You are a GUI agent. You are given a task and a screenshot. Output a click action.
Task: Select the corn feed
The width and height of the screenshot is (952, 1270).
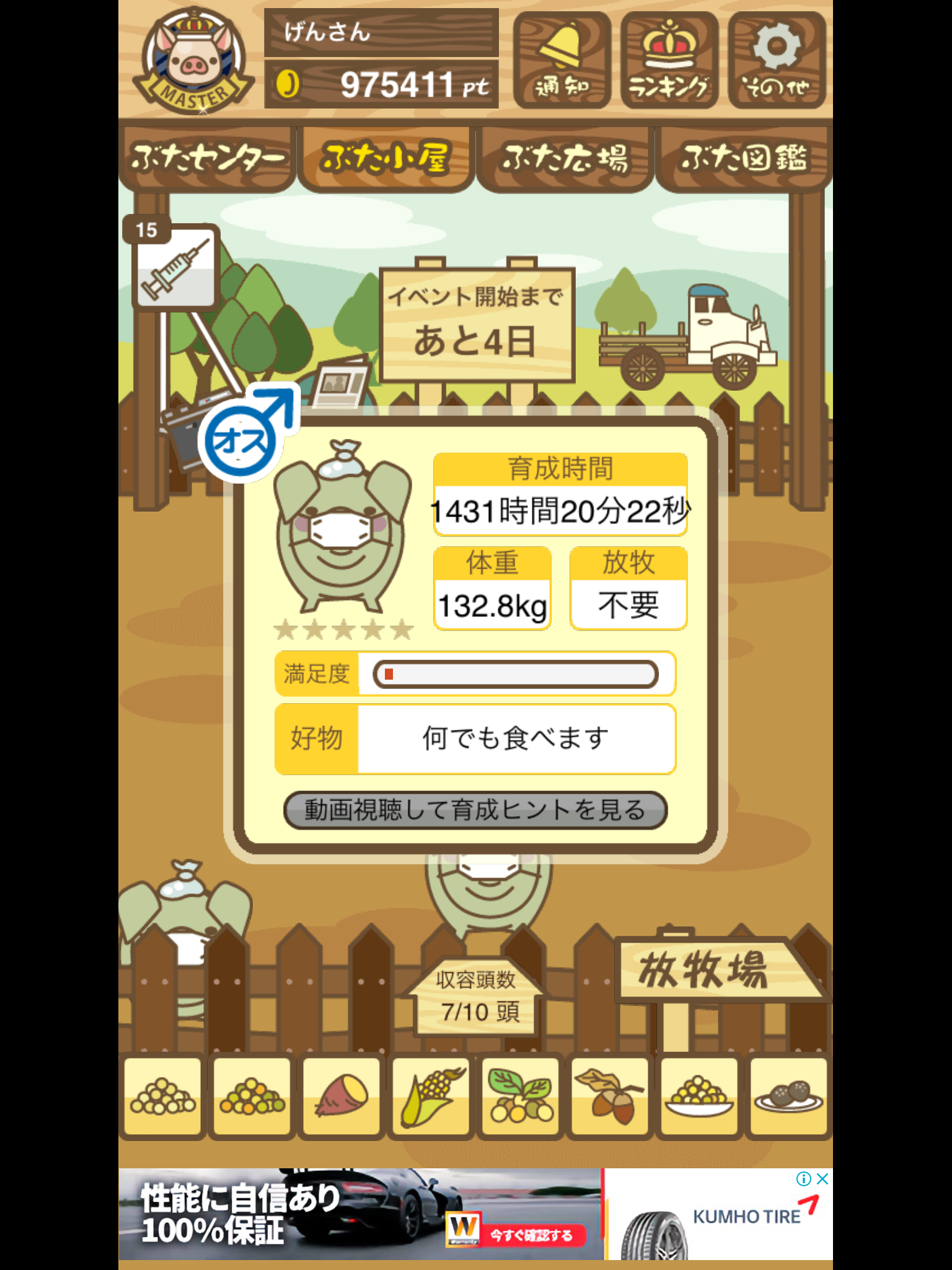pos(430,1096)
